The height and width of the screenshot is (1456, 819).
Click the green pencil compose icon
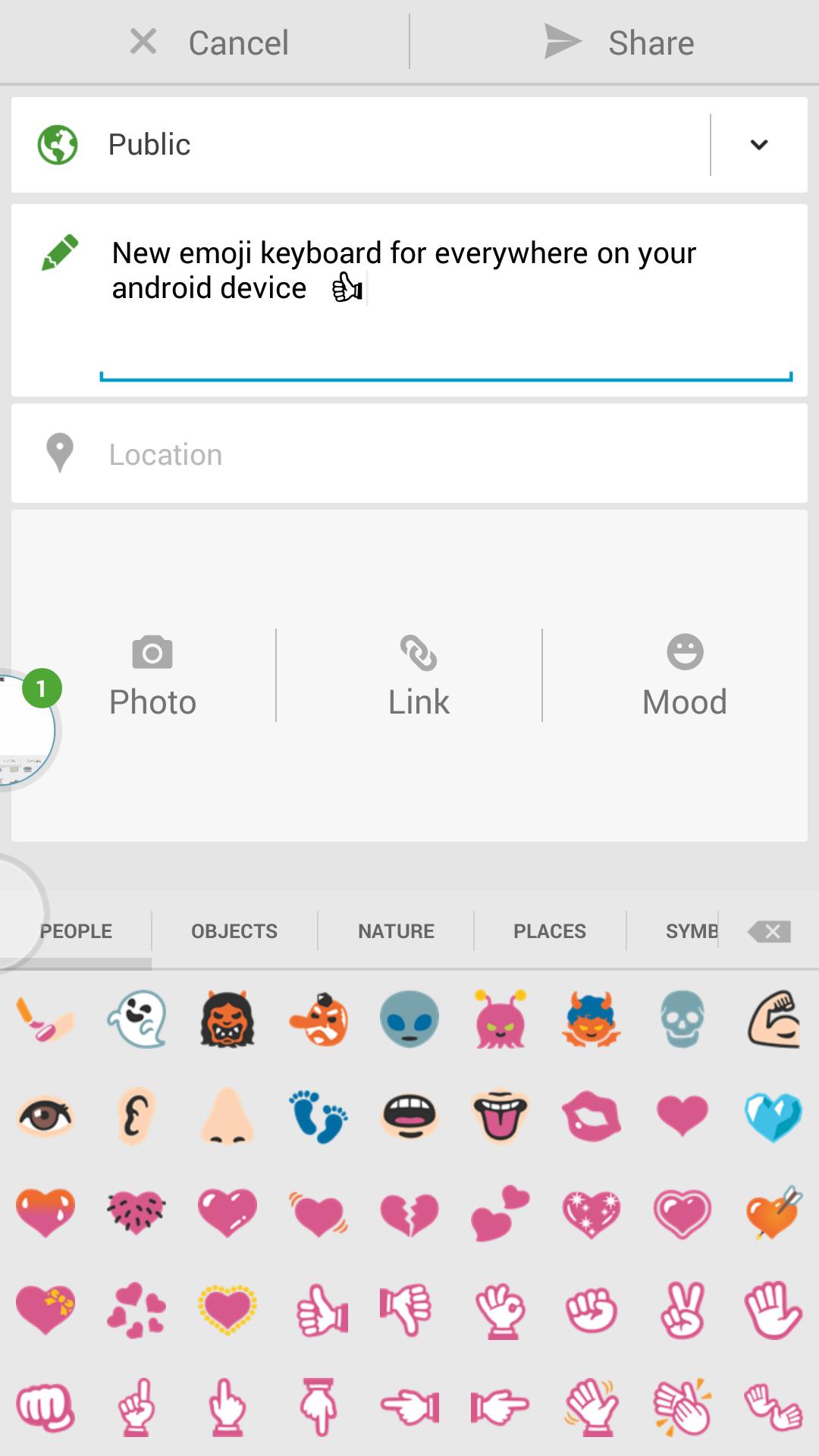[x=61, y=250]
